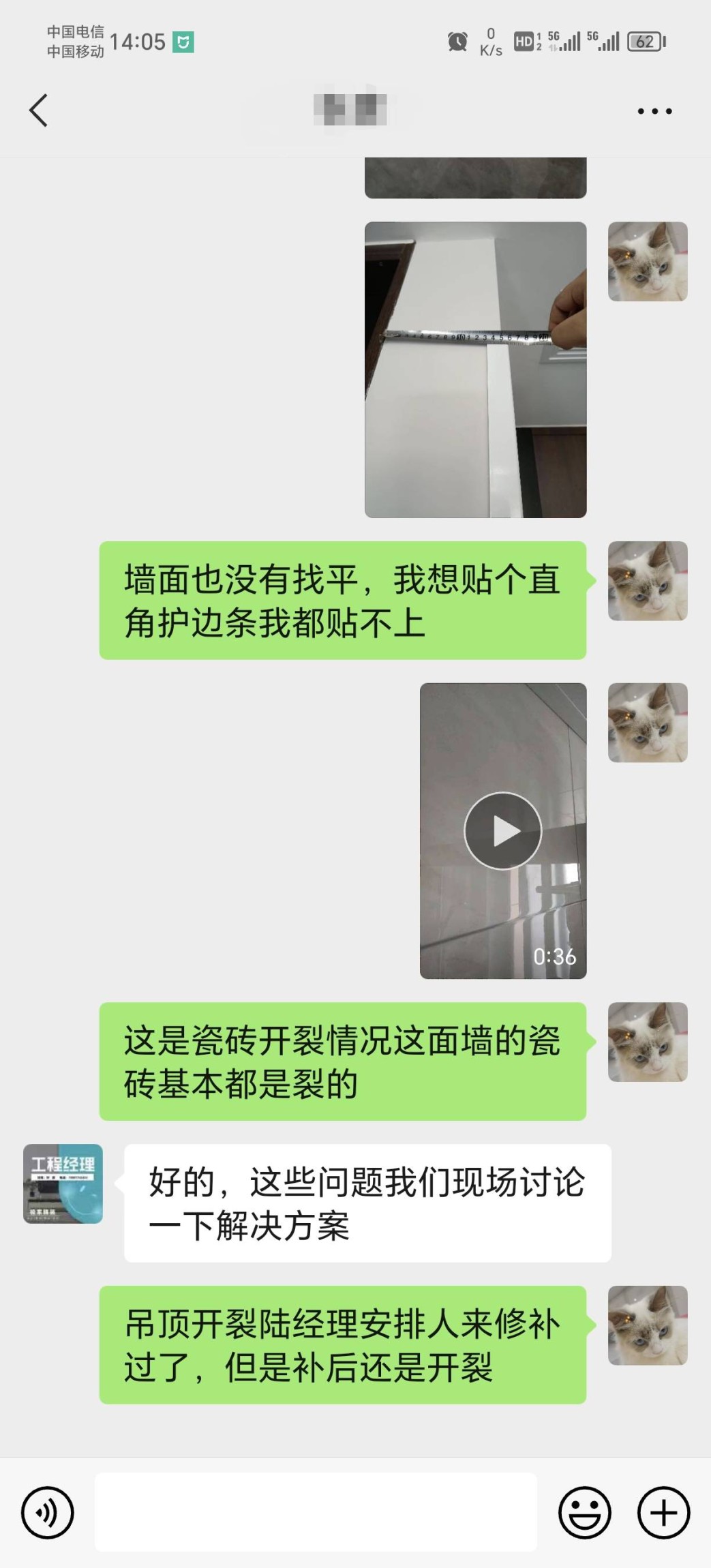Focus the message text field
This screenshot has height=1568, width=711.
316,1512
